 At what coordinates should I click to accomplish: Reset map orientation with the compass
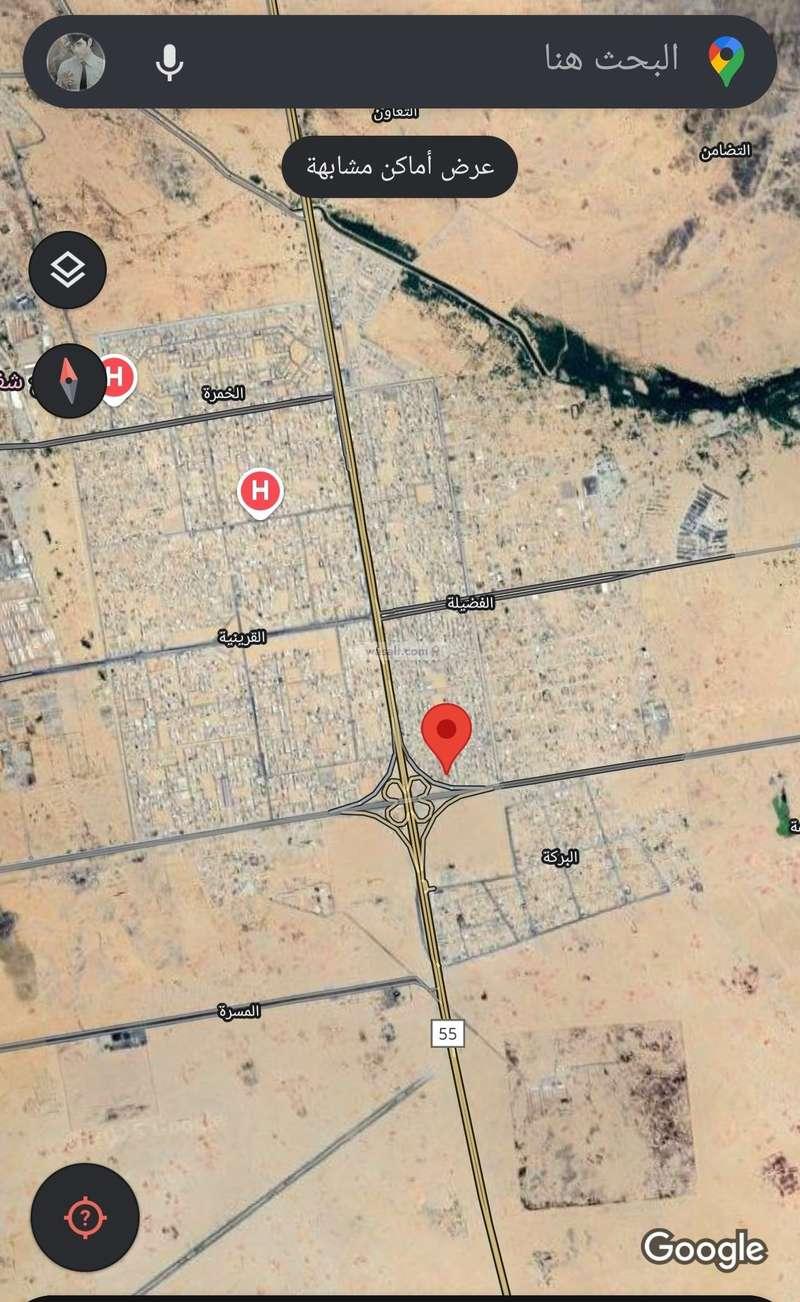67,380
